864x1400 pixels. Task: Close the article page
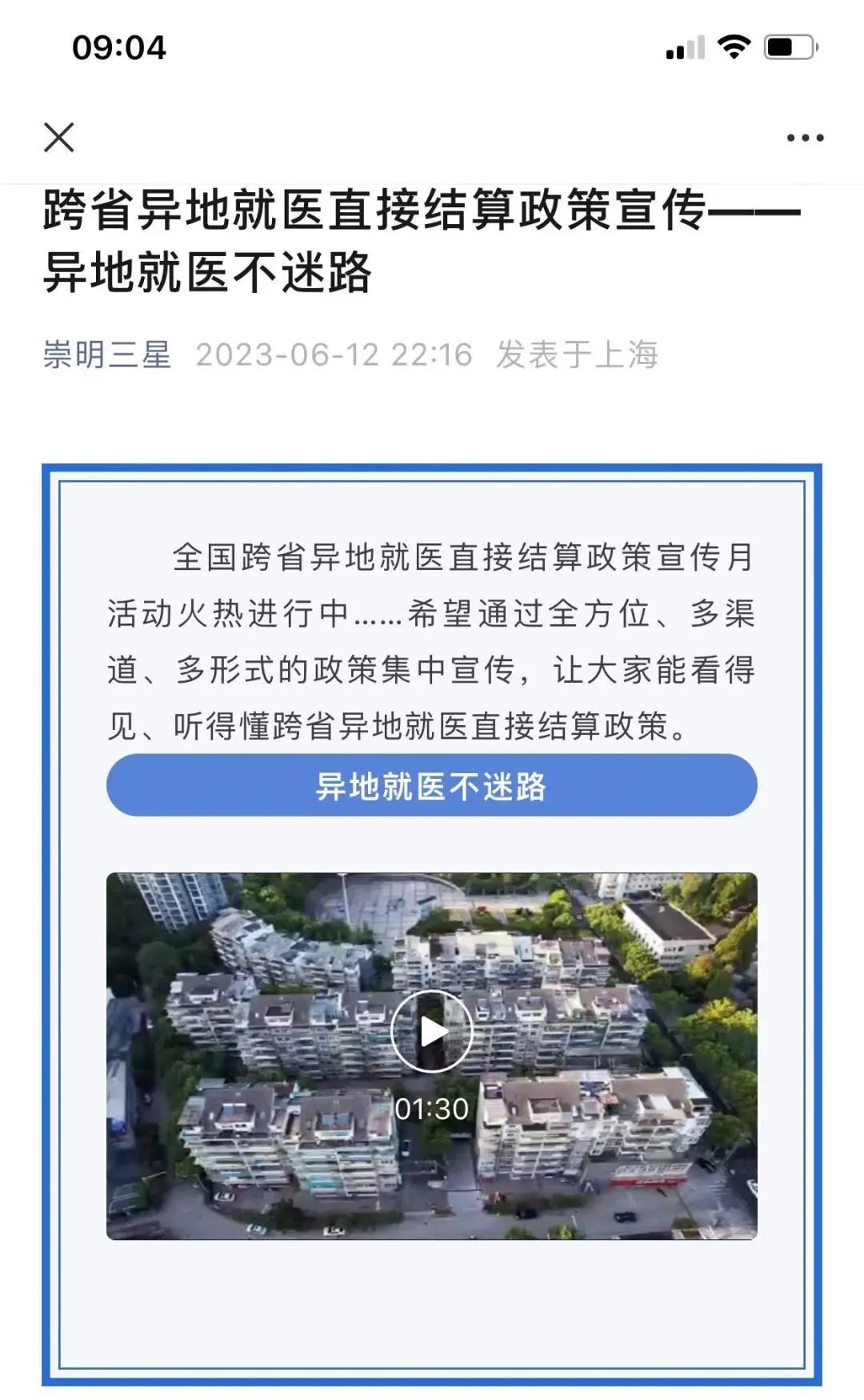click(59, 138)
